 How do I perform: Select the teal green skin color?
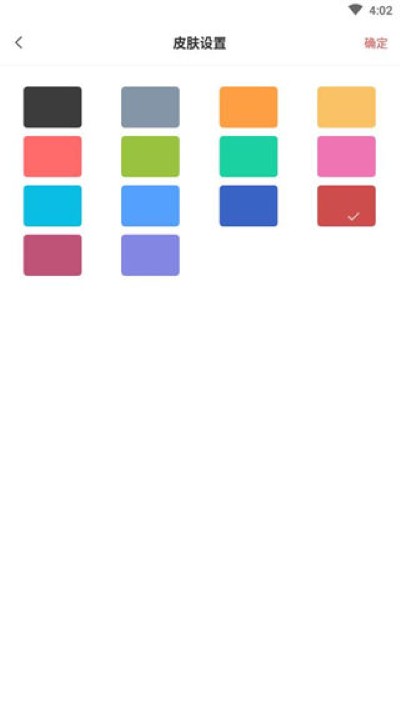click(x=249, y=157)
